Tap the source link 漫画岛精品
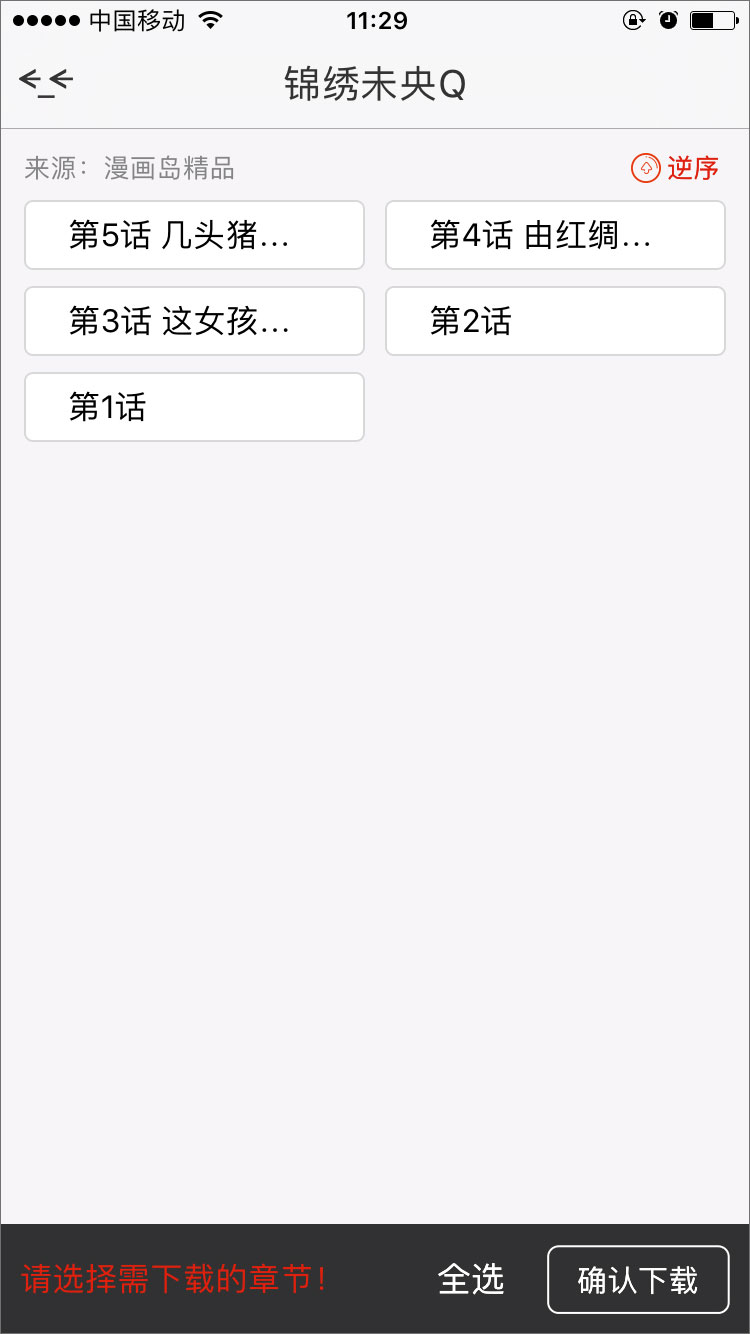Screen dimensions: 750x1334 coord(173,168)
